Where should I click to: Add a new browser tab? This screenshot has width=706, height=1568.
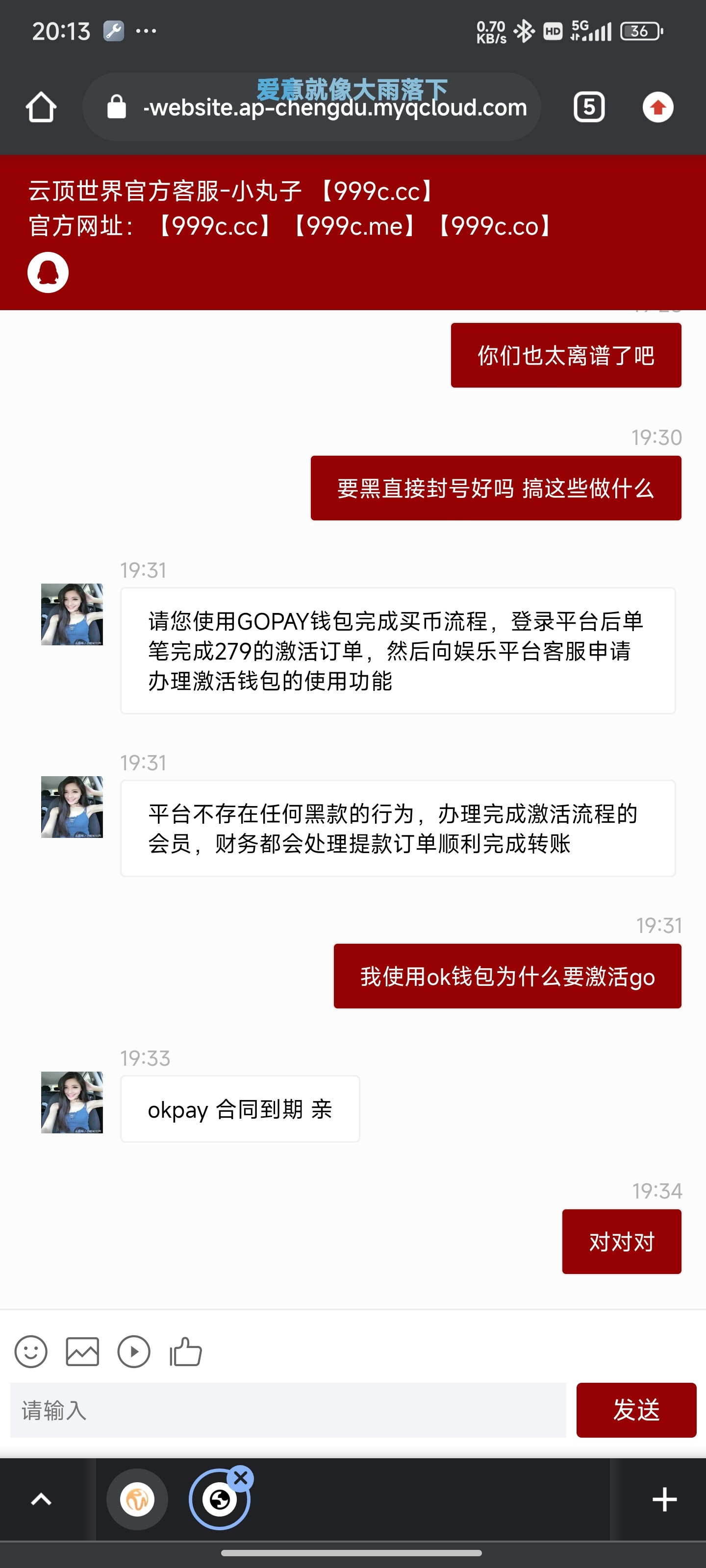(x=664, y=1499)
